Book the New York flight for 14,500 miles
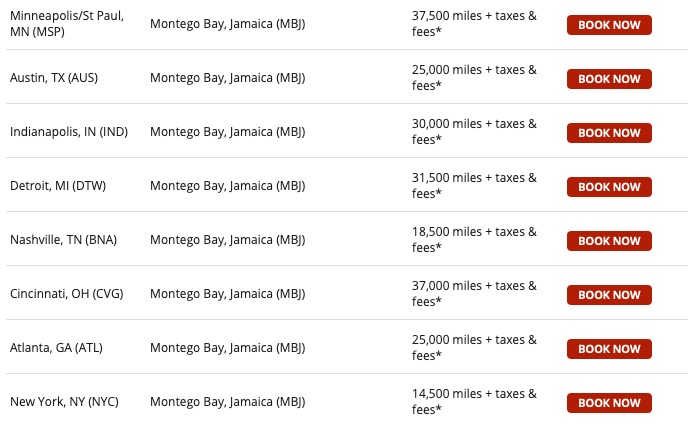Viewport: 689px width, 424px height. tap(609, 403)
